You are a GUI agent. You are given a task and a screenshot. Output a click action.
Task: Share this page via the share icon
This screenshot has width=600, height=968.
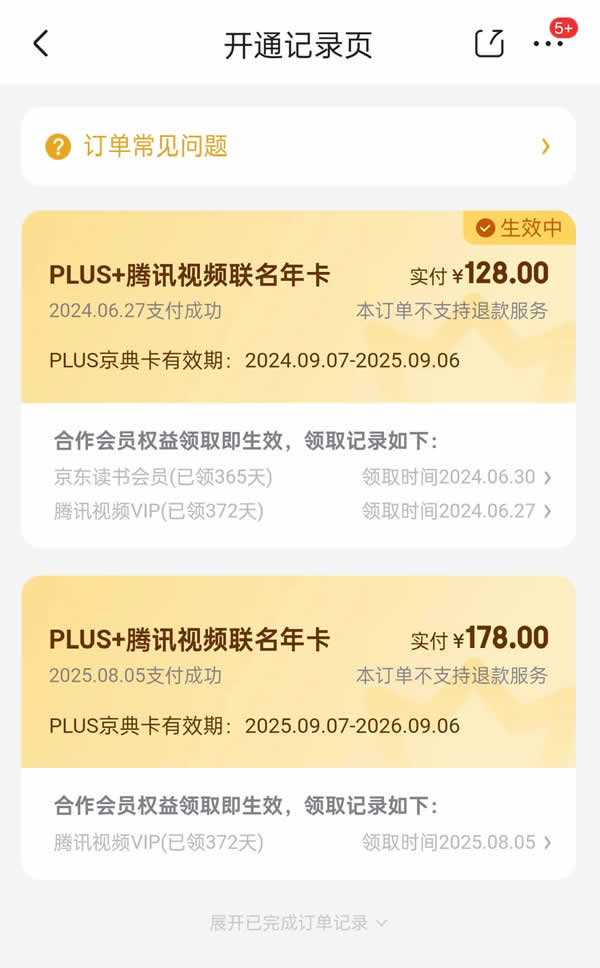pos(489,44)
